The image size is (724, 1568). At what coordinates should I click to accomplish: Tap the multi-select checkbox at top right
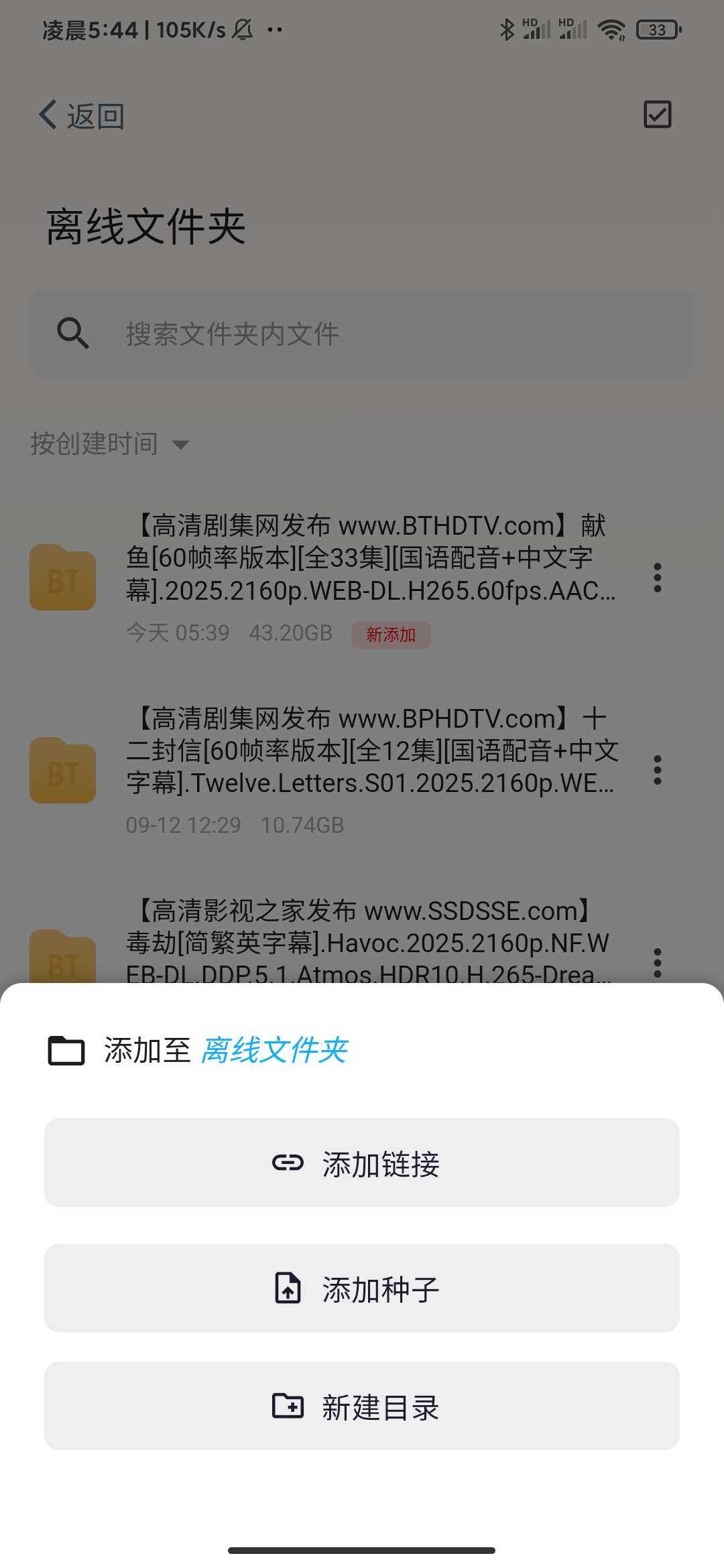click(x=657, y=115)
